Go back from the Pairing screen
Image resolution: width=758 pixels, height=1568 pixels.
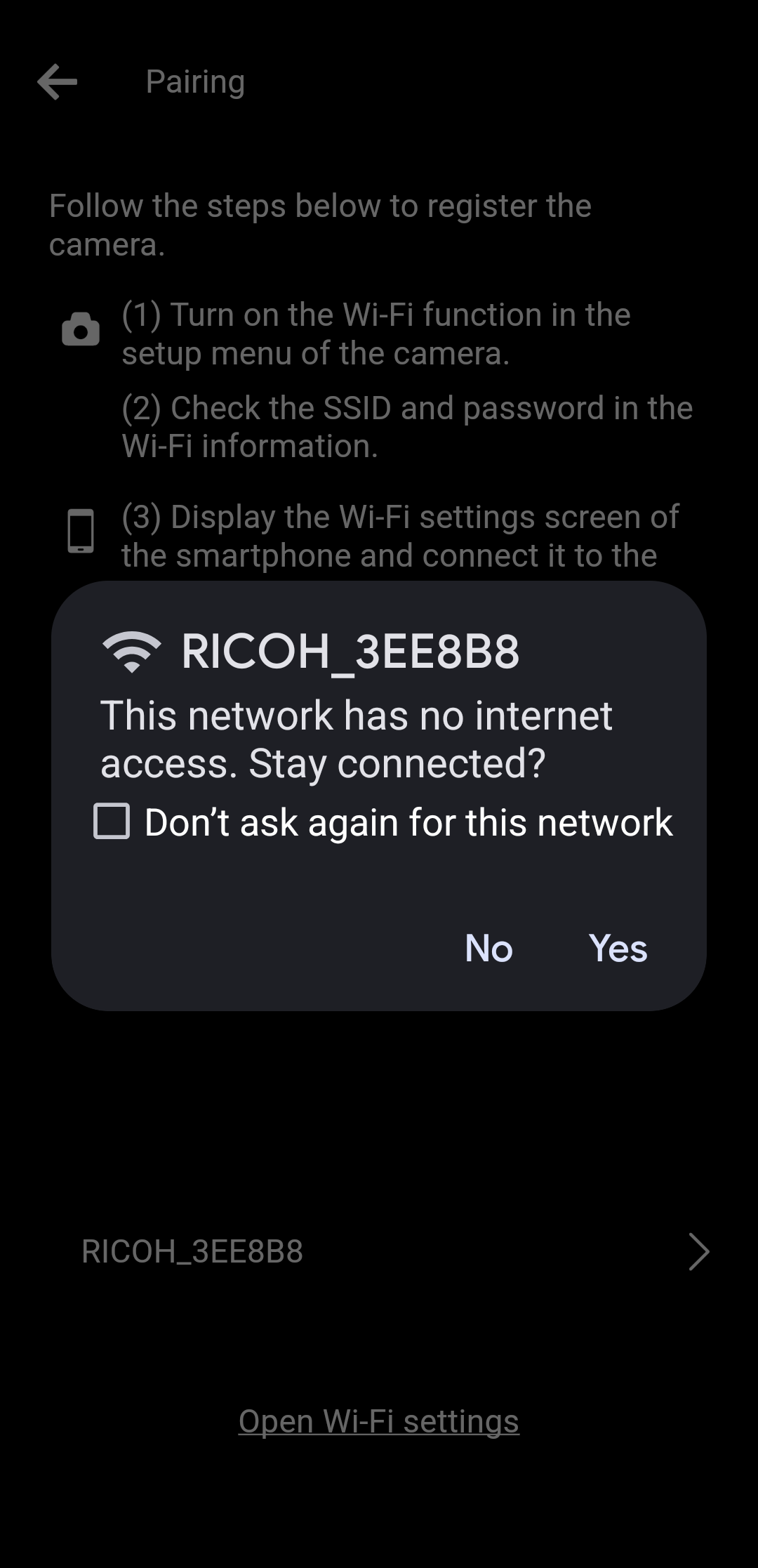pyautogui.click(x=57, y=81)
